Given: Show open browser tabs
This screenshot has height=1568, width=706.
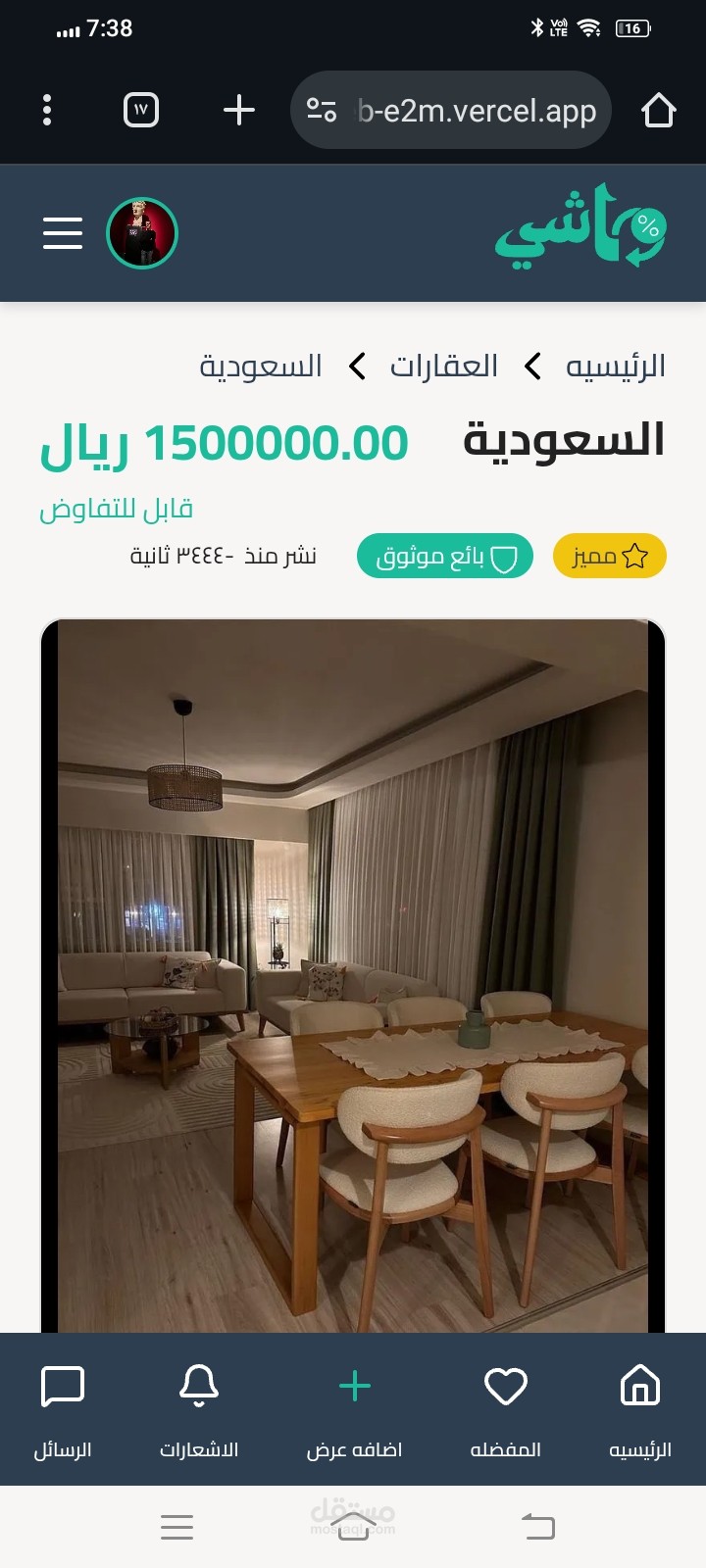Looking at the screenshot, I should tap(141, 110).
